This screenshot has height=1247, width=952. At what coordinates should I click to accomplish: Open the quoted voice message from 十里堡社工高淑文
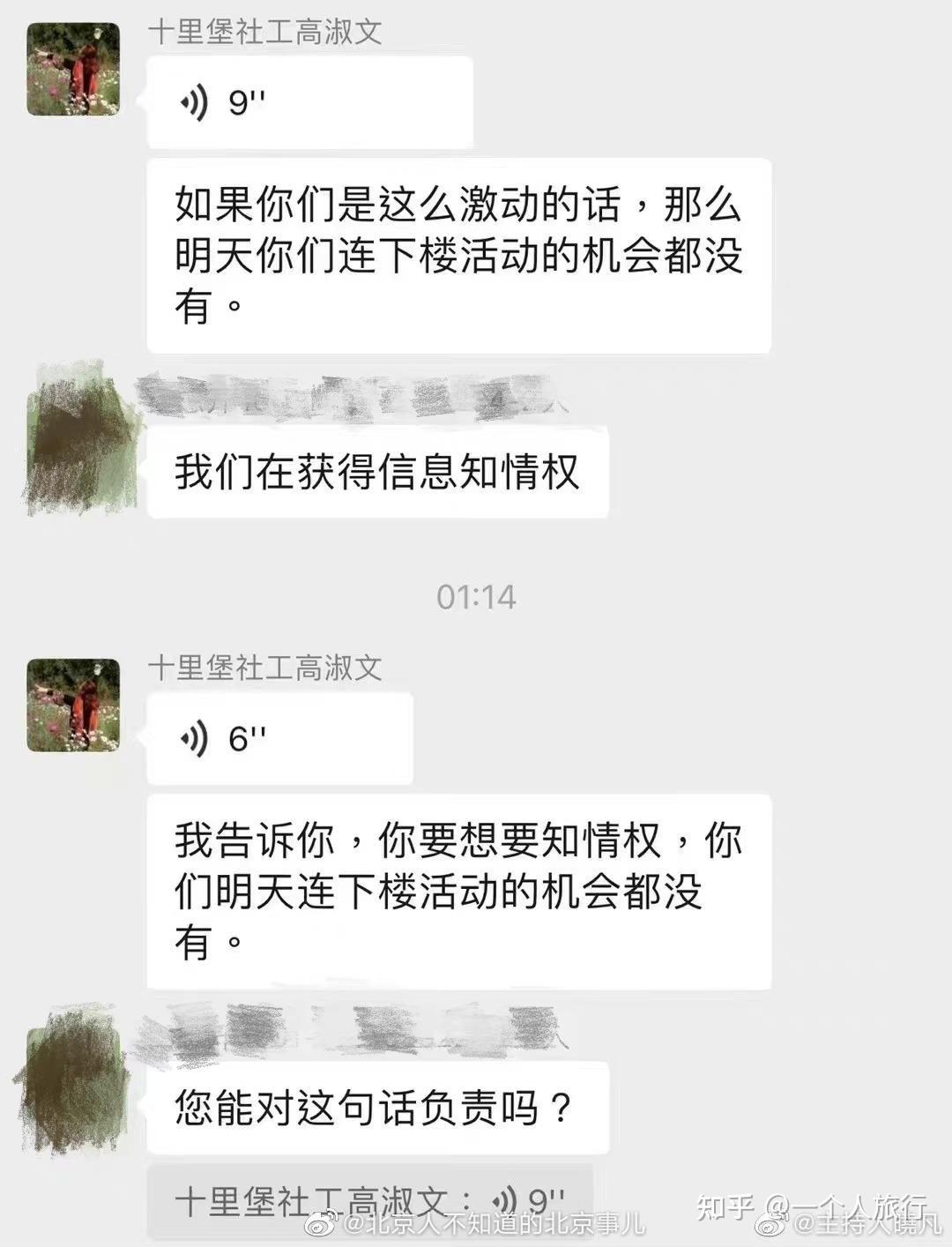coord(369,1201)
